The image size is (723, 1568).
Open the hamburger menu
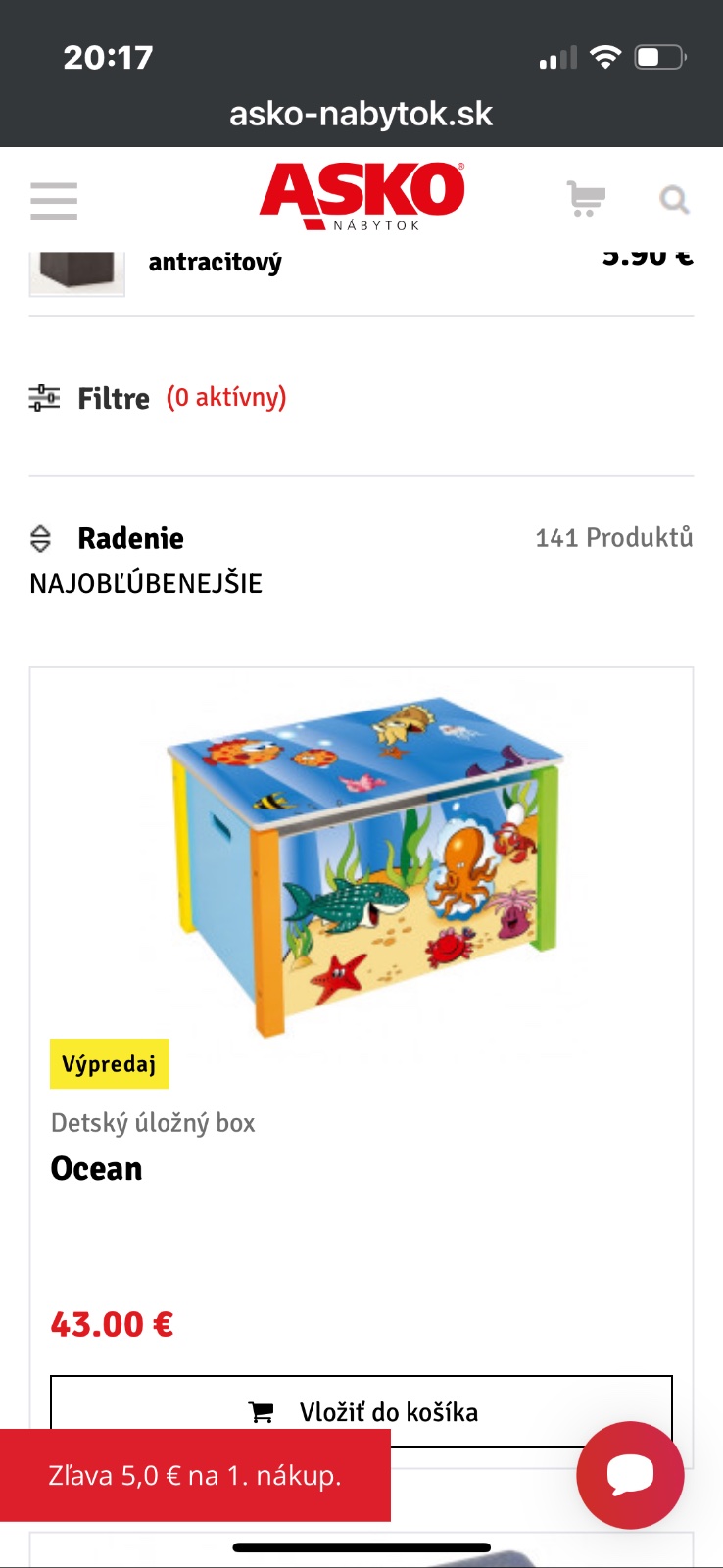(54, 200)
